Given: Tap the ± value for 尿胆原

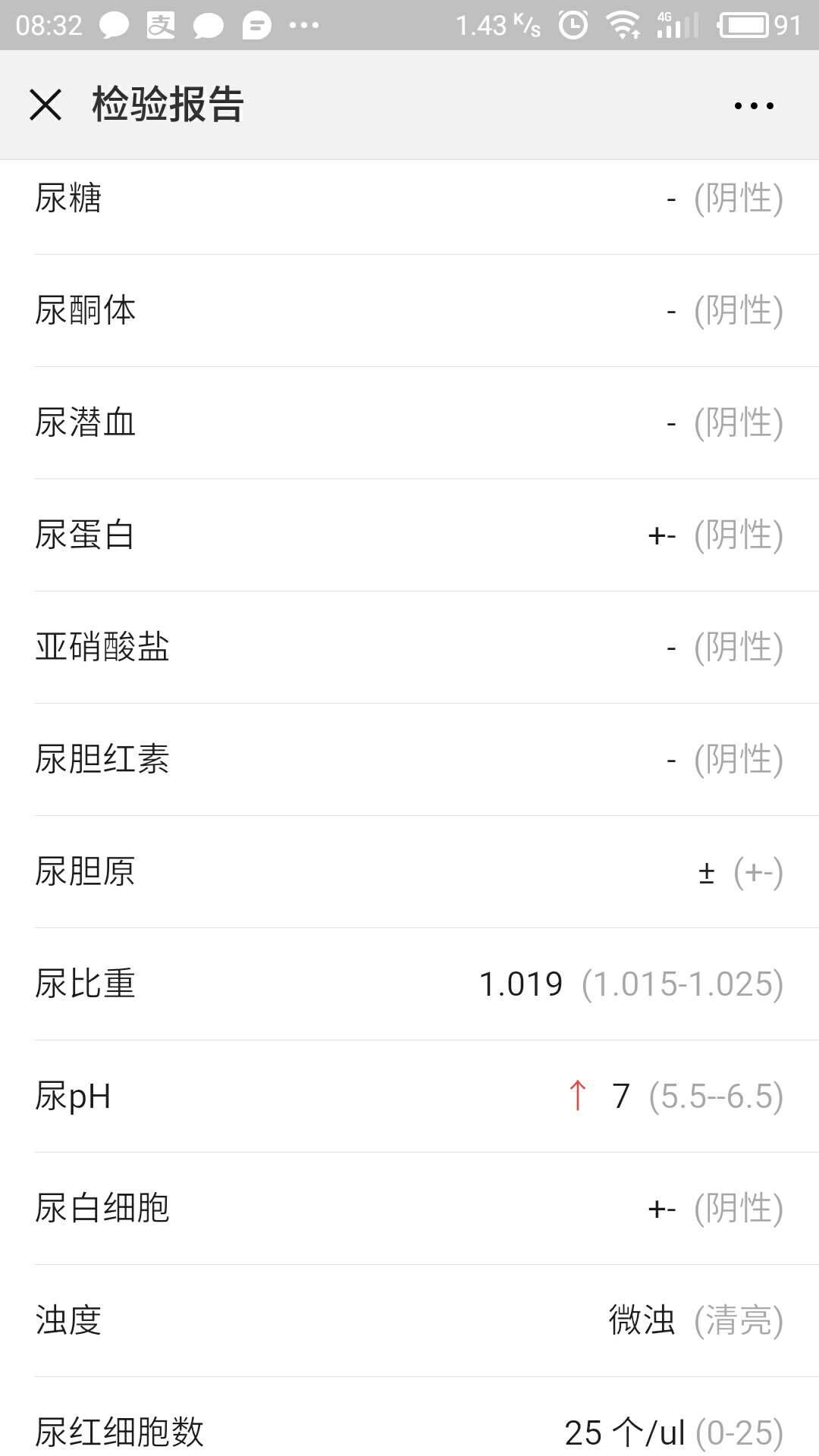Looking at the screenshot, I should coord(705,872).
